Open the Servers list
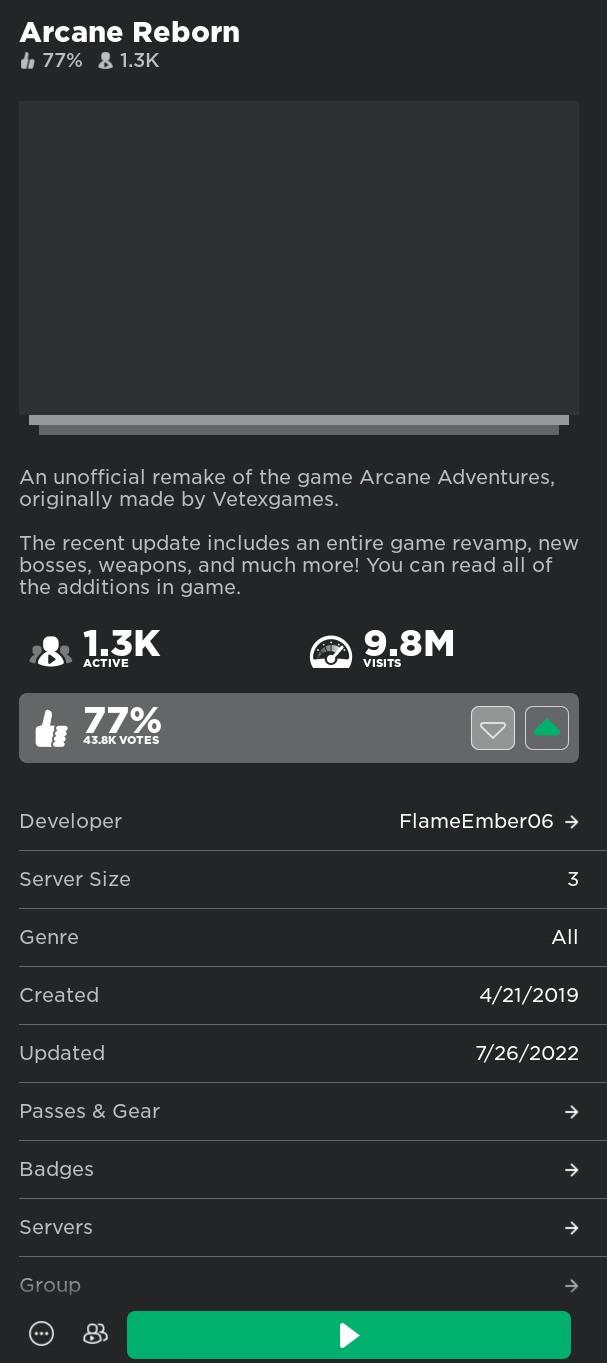Viewport: 607px width, 1363px height. 299,1227
